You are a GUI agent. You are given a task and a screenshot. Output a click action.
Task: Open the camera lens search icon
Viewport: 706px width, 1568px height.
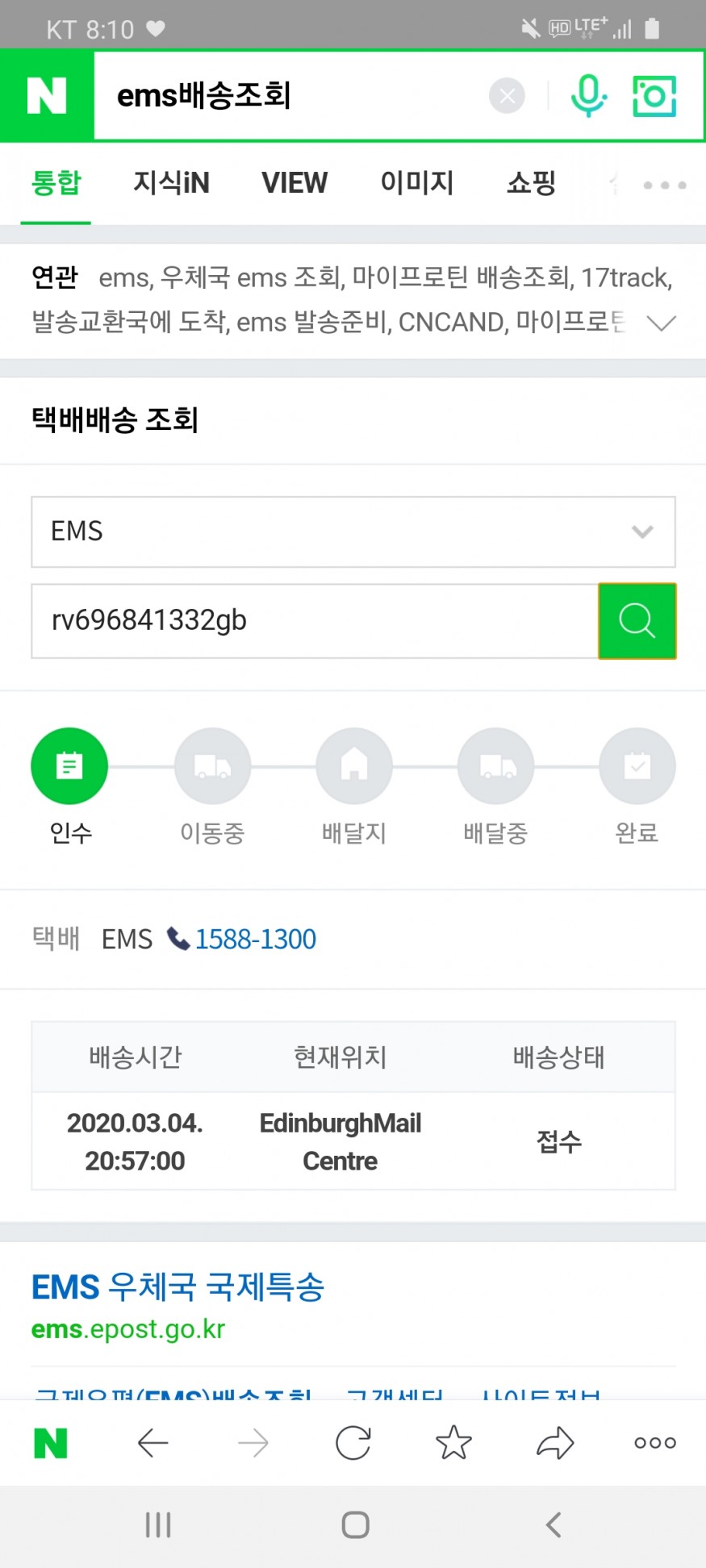654,96
